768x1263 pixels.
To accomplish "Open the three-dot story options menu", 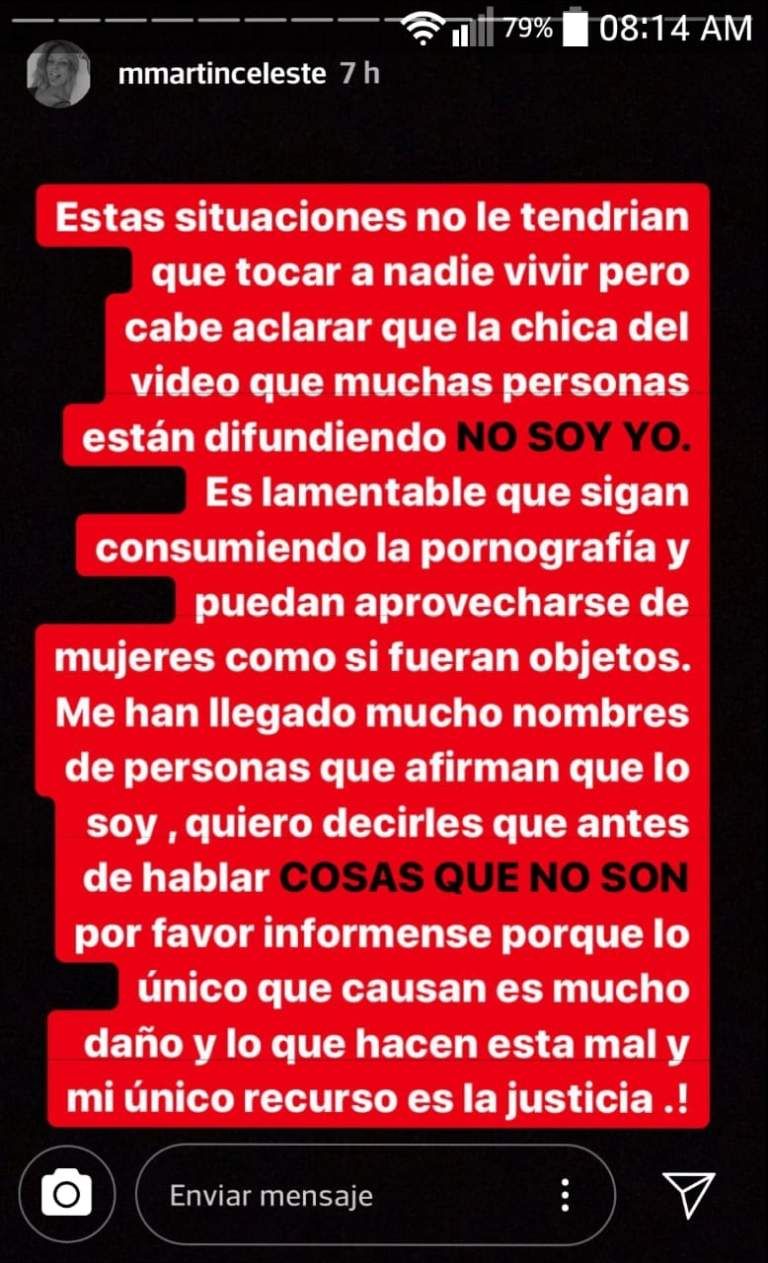I will click(565, 1195).
